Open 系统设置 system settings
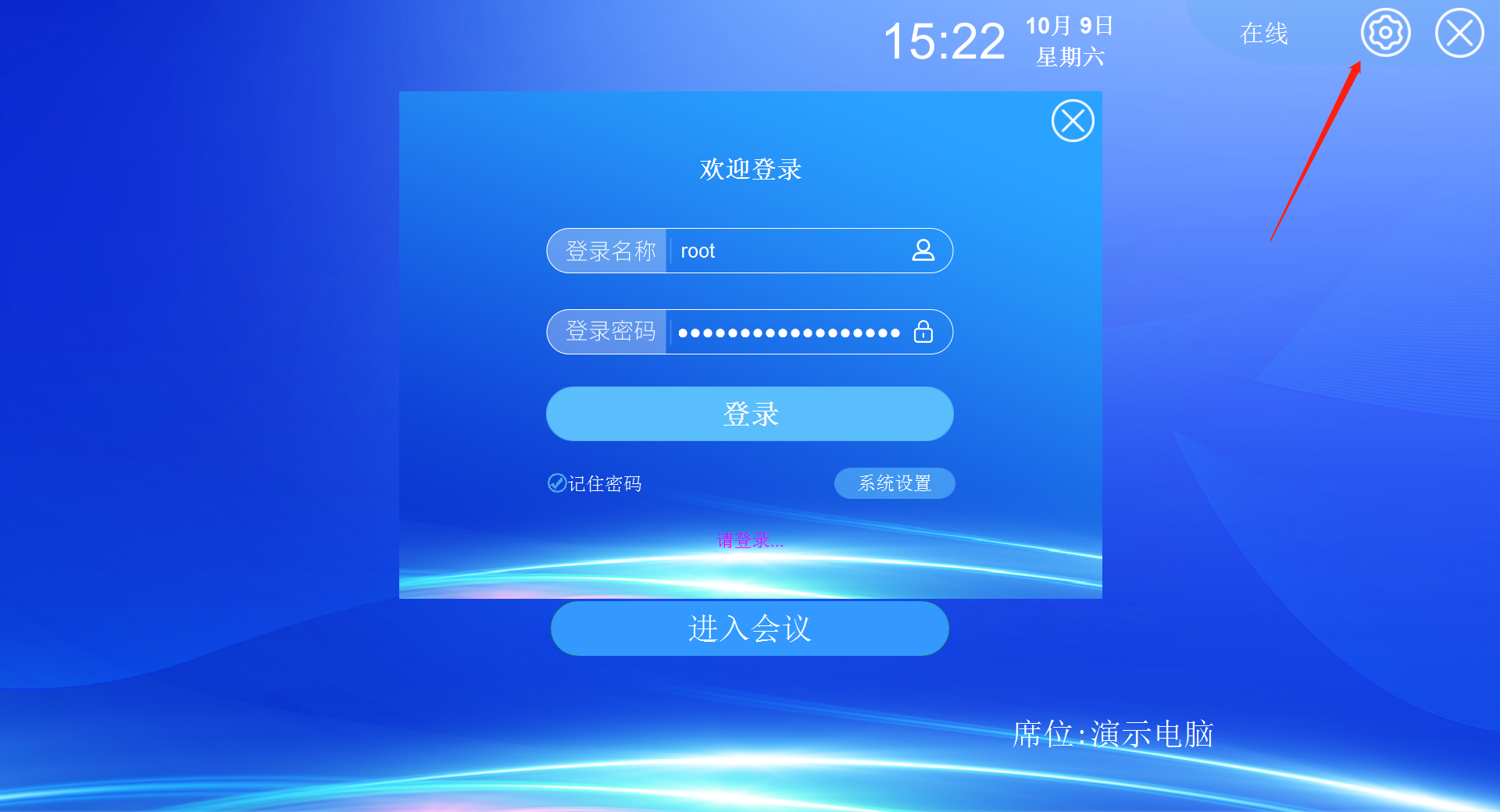The width and height of the screenshot is (1500, 812). [x=894, y=483]
